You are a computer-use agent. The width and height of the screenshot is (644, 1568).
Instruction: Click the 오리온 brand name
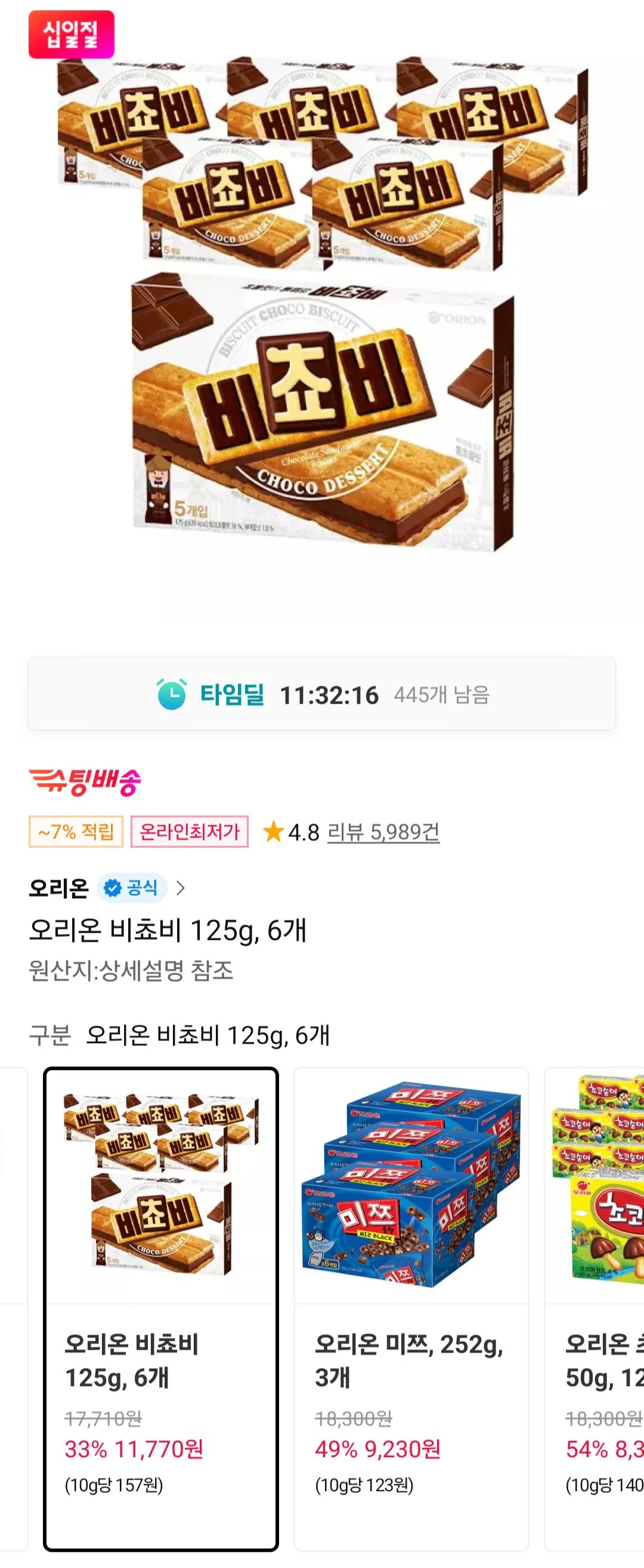60,888
